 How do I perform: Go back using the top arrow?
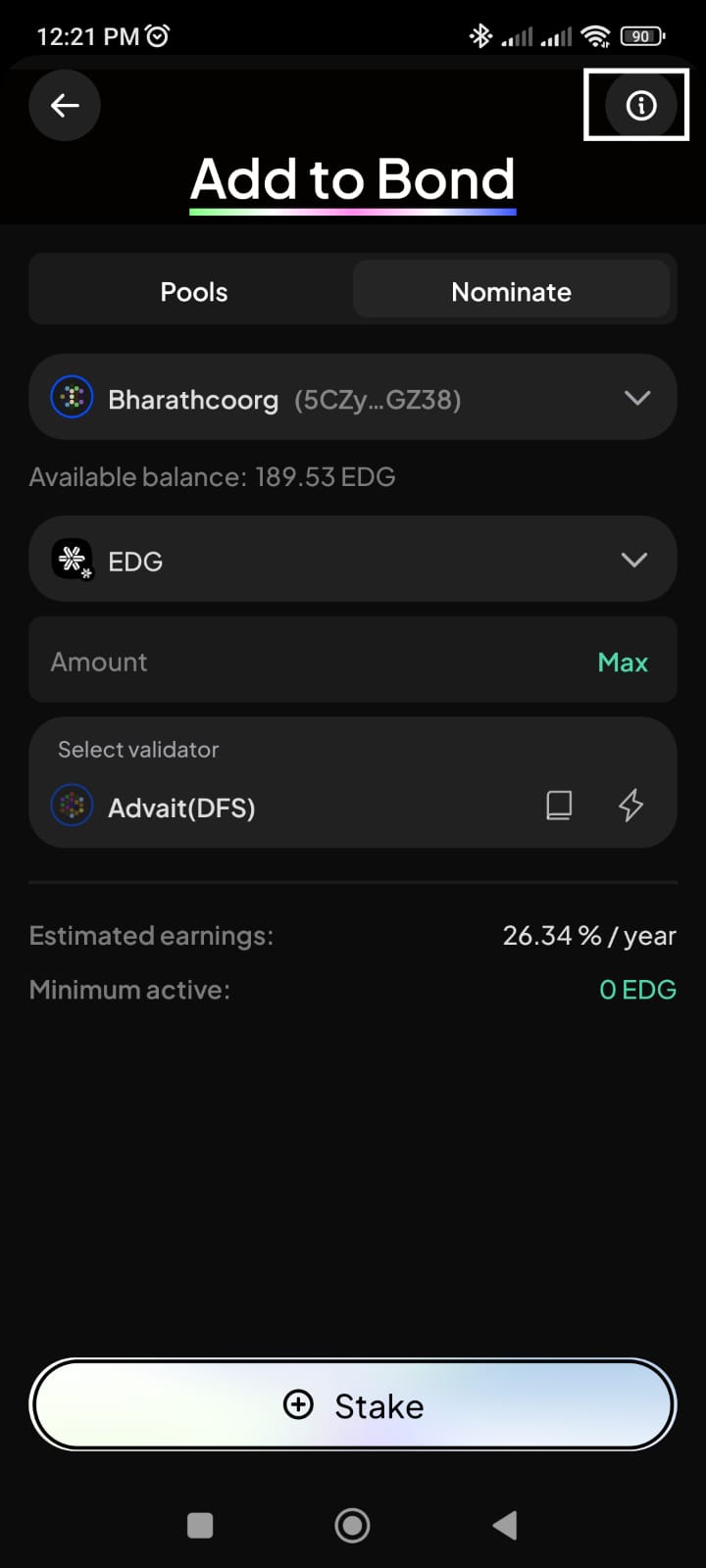pyautogui.click(x=65, y=105)
